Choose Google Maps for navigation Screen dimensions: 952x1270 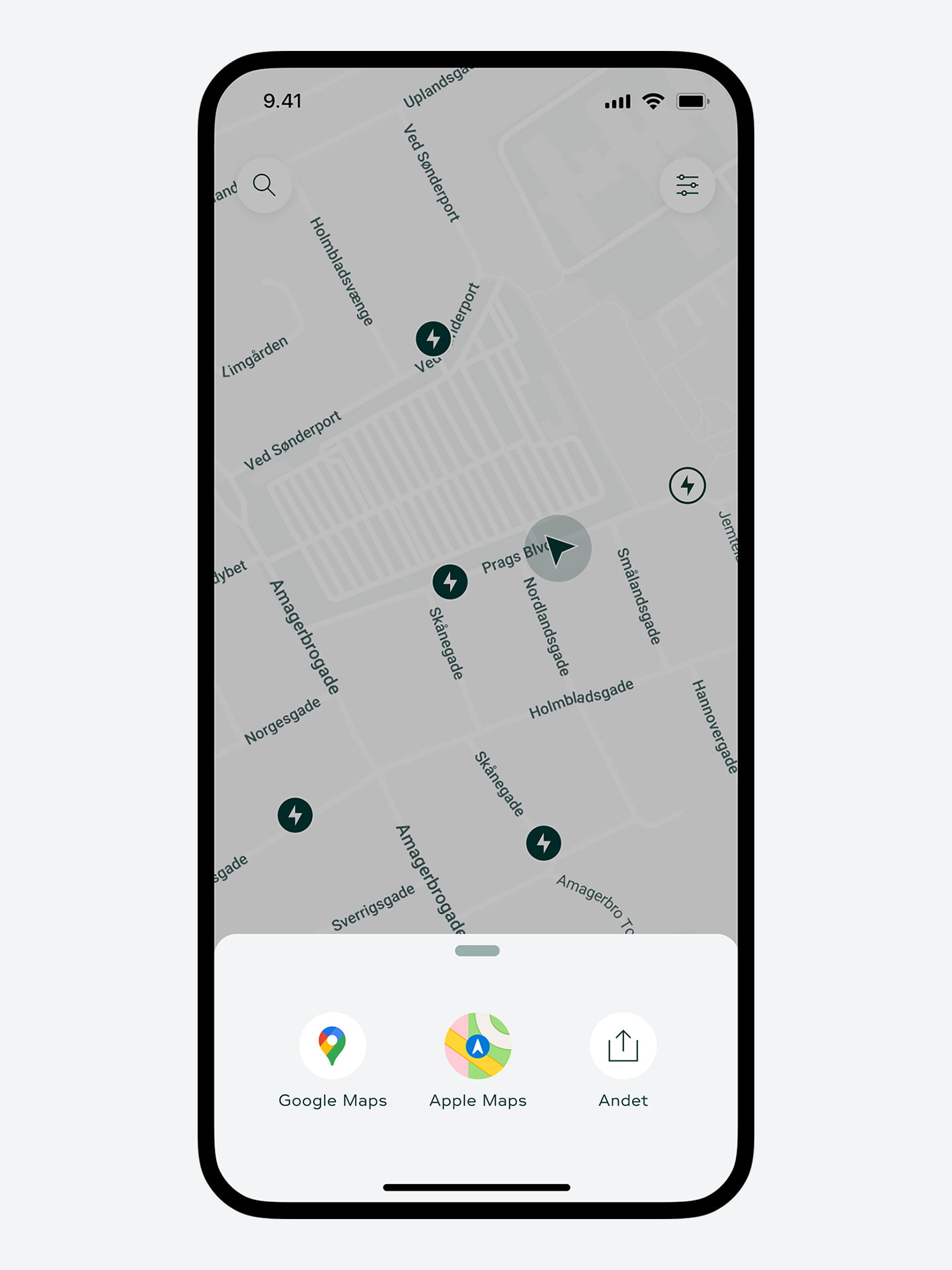[333, 1046]
